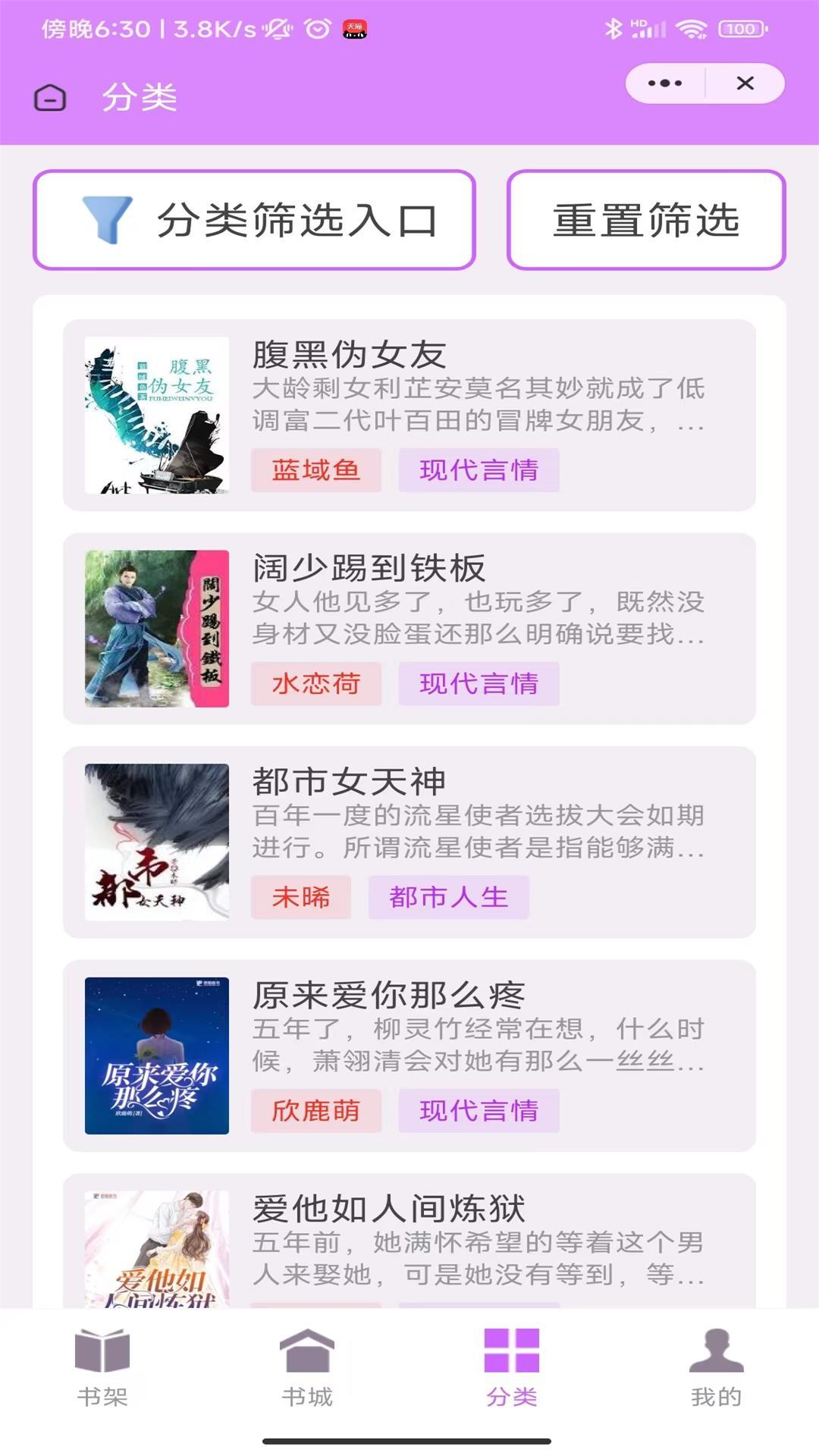The height and width of the screenshot is (1456, 819).
Task: Tap the author tag 未晞
Action: (x=302, y=896)
